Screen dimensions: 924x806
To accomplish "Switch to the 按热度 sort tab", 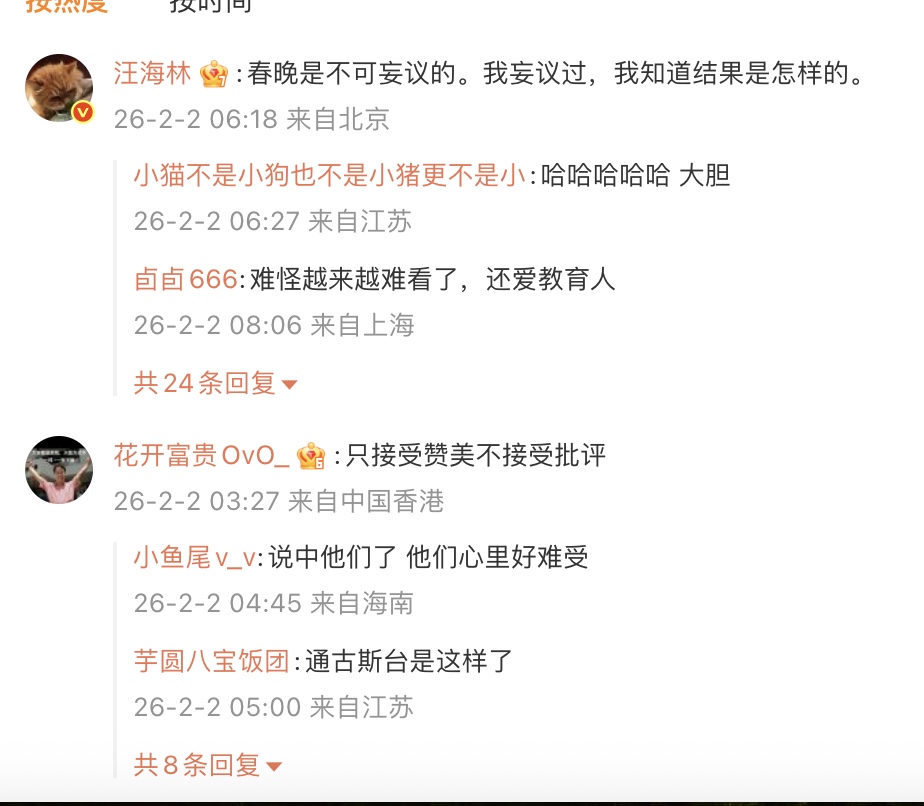I will (x=66, y=5).
